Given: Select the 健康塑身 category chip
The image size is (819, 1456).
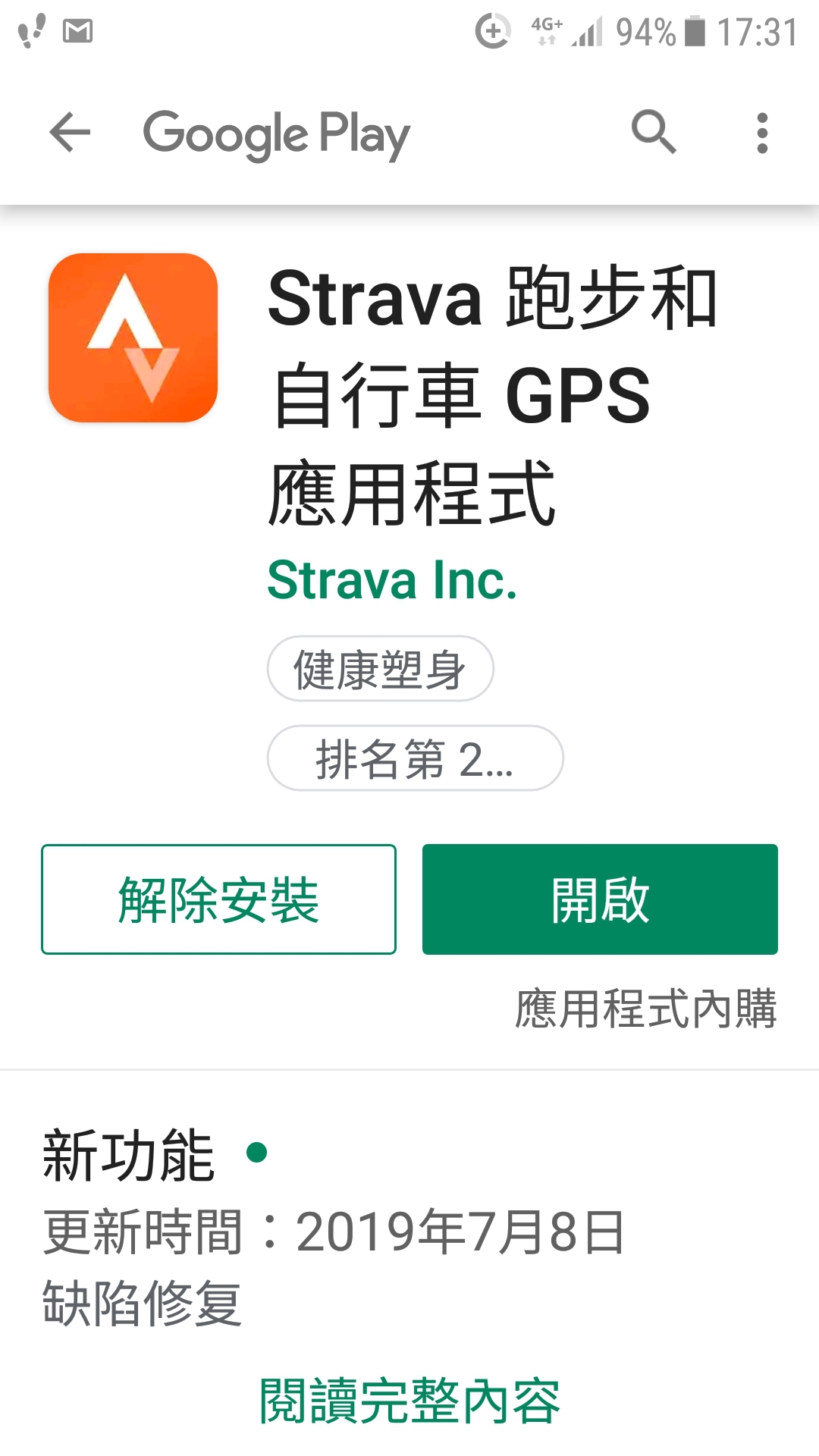Looking at the screenshot, I should (380, 669).
